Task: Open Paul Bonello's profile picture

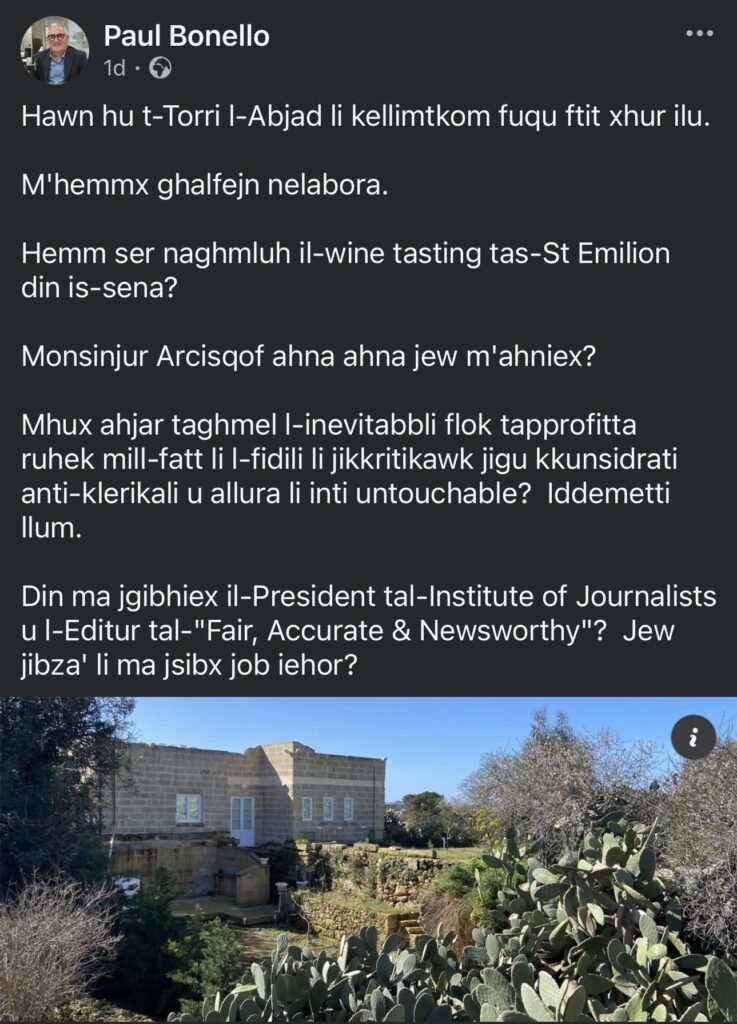Action: click(x=54, y=50)
